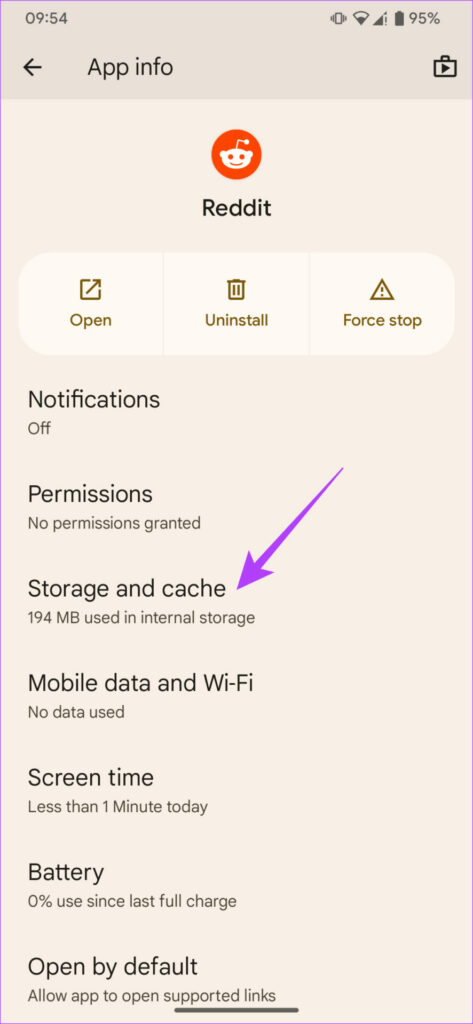Force stop Reddit
473x1024 pixels.
tap(382, 304)
